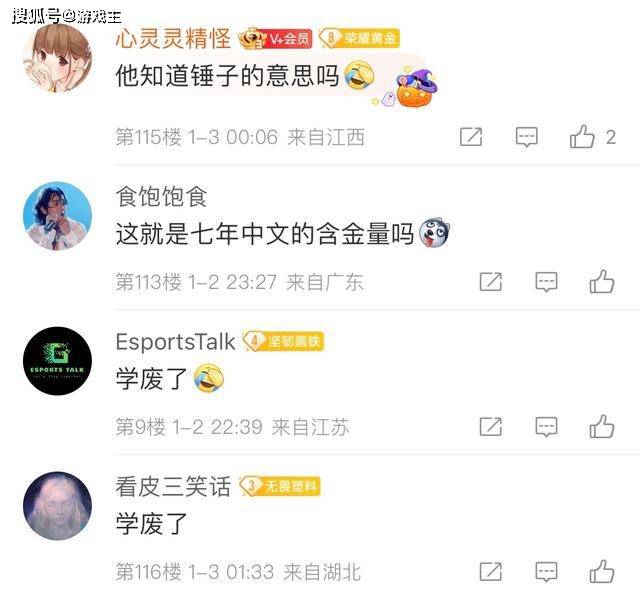Reply to 食饱饱食's comment
This screenshot has width=640, height=599.
pyautogui.click(x=546, y=282)
